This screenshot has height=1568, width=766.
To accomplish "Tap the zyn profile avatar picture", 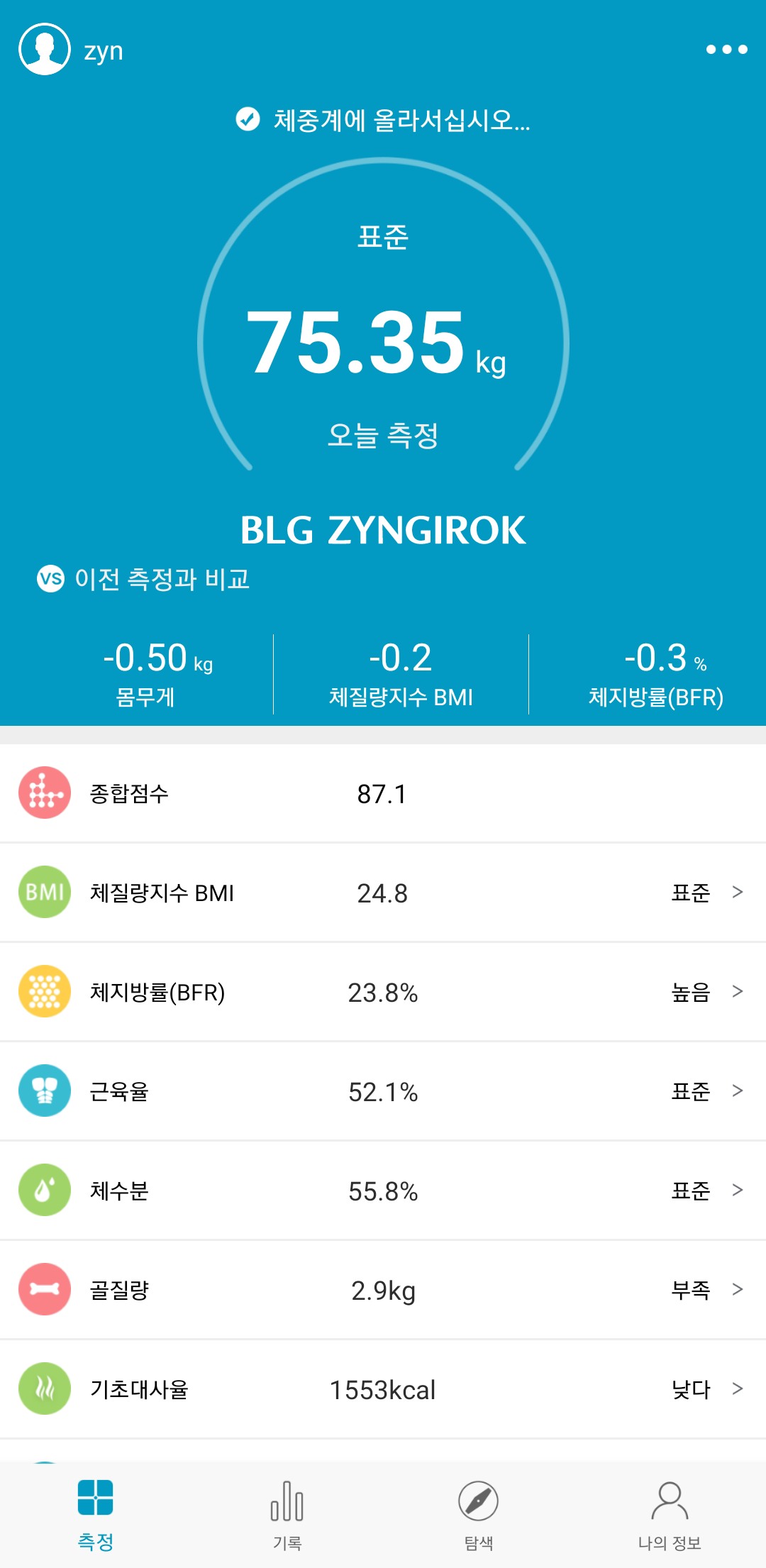I will (x=44, y=50).
